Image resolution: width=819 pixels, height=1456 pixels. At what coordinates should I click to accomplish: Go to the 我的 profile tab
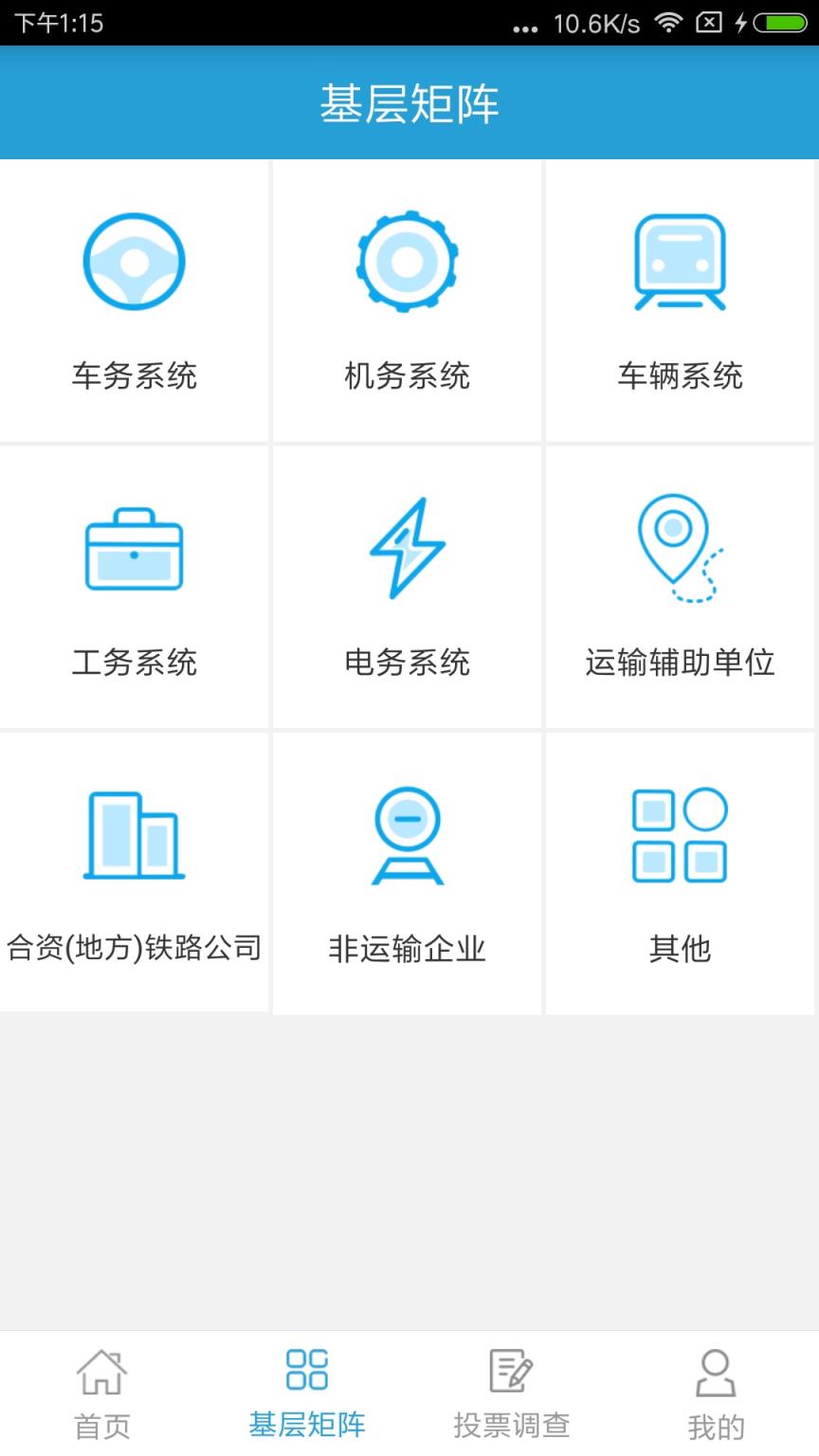coord(716,1389)
